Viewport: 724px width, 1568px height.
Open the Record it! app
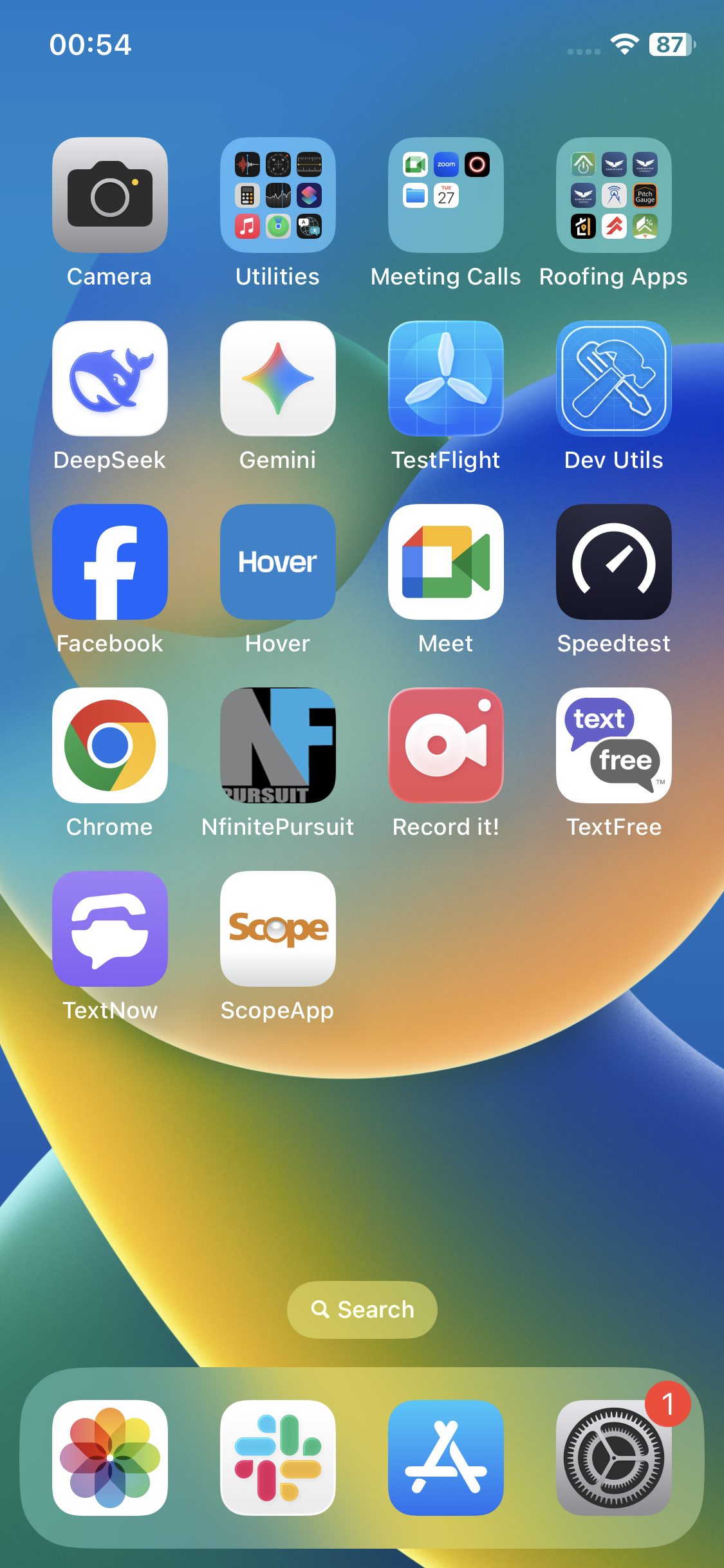coord(446,745)
